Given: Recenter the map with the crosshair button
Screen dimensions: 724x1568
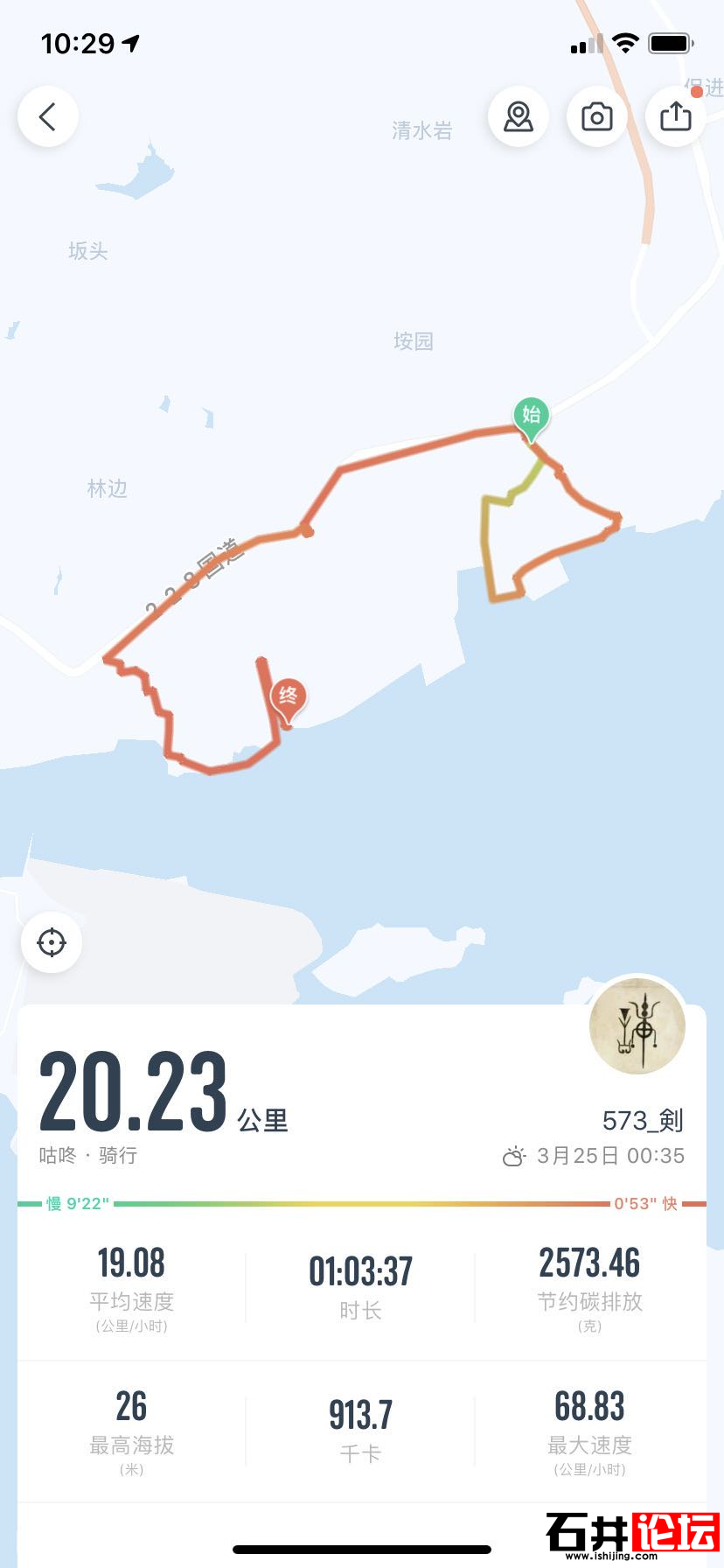Looking at the screenshot, I should coord(52,942).
